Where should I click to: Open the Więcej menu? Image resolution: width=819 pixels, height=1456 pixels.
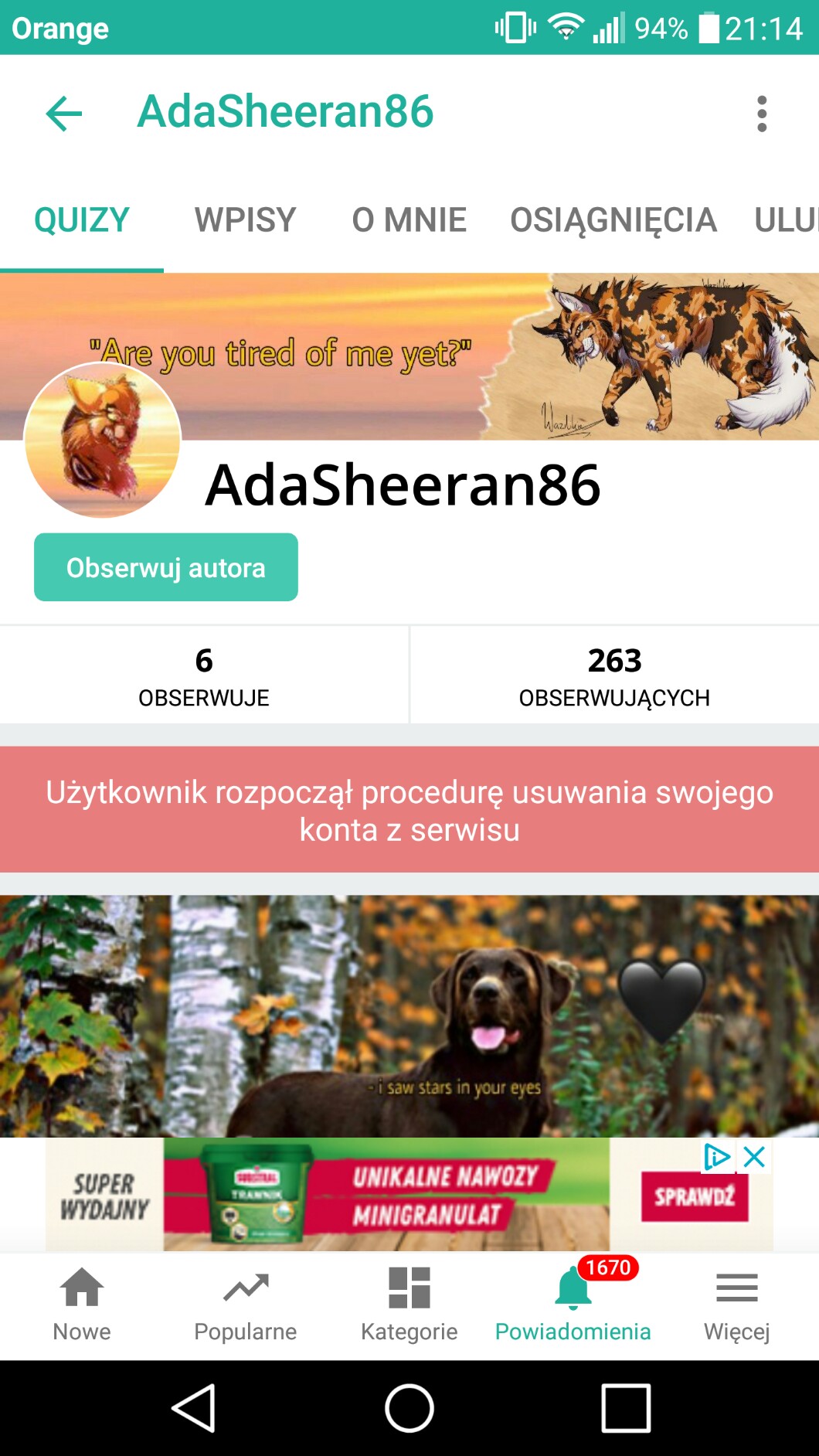[x=736, y=1305]
